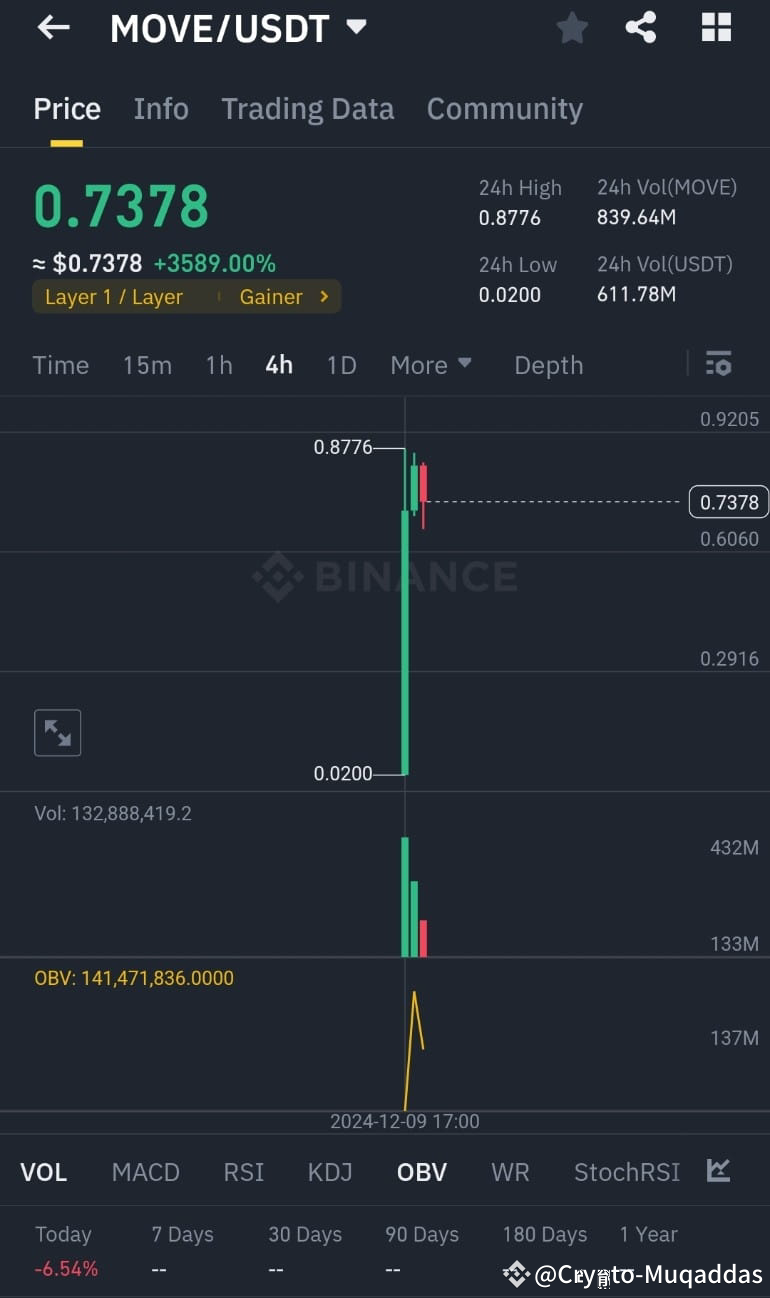Expand the More timeframe dropdown
Viewport: 770px width, 1298px height.
click(431, 364)
